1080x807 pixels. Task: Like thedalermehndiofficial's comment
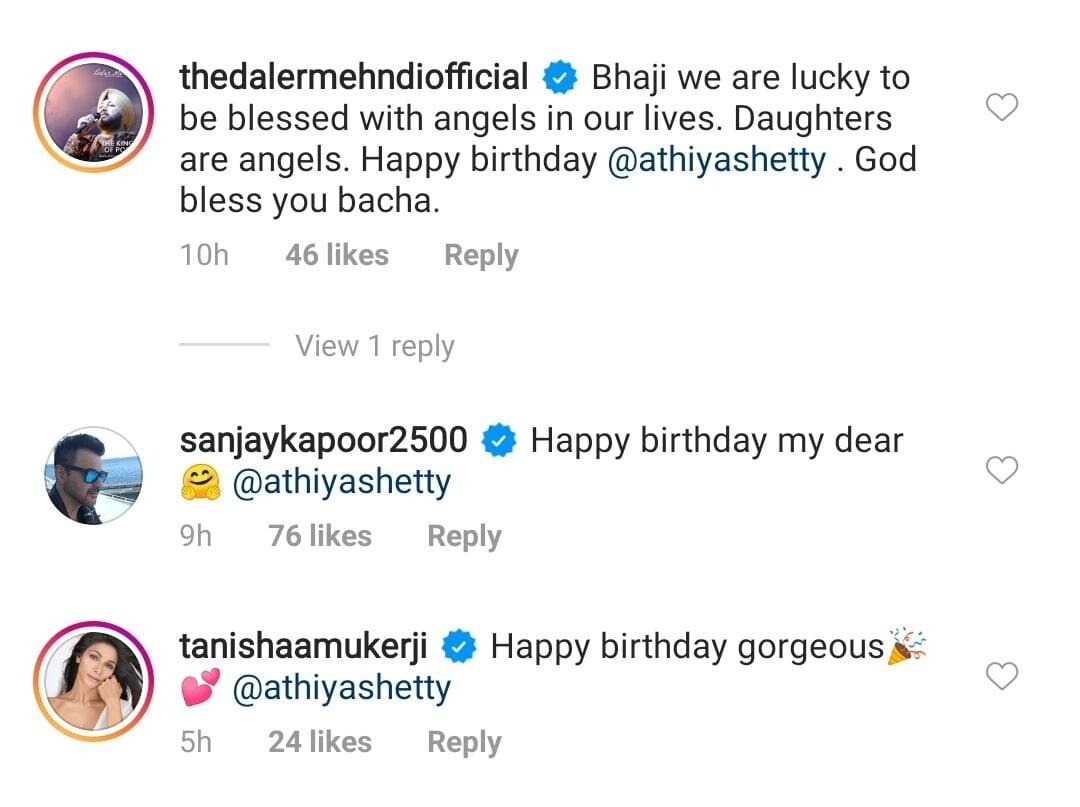(1002, 107)
